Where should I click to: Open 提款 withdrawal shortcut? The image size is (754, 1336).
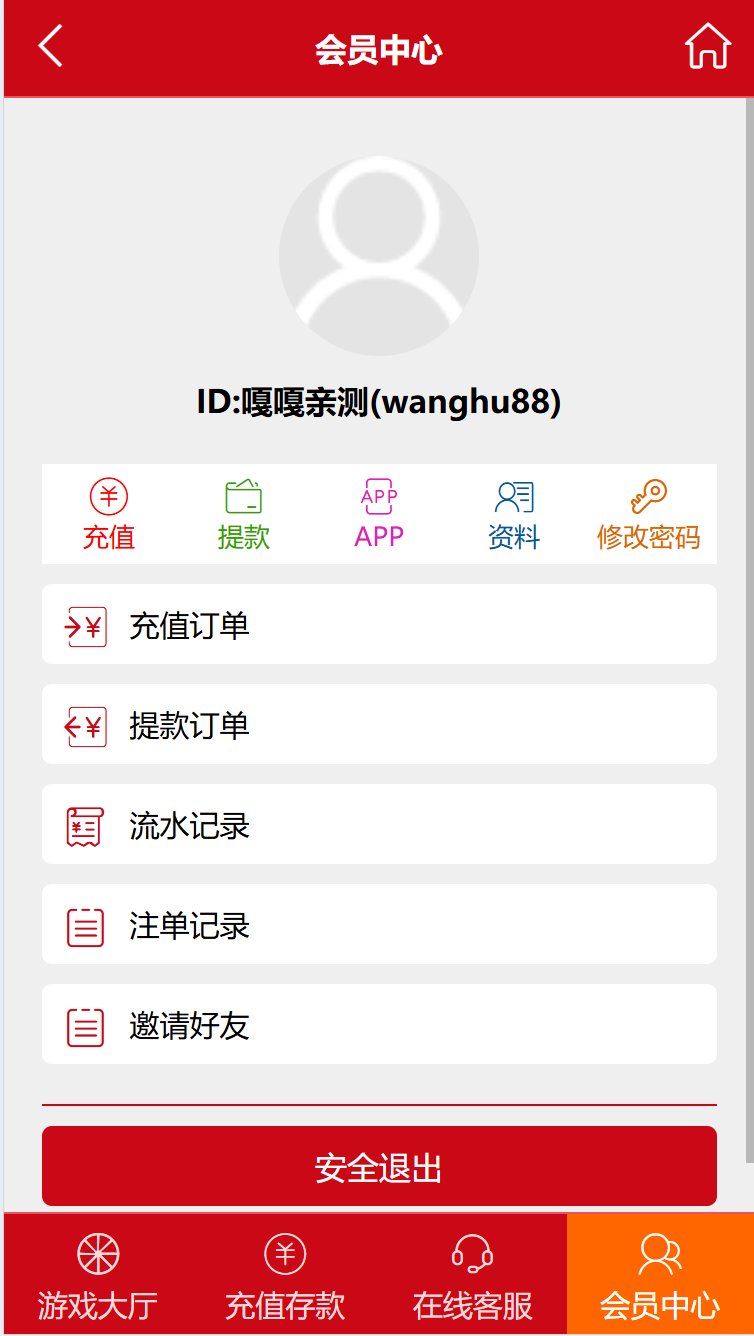[x=244, y=514]
